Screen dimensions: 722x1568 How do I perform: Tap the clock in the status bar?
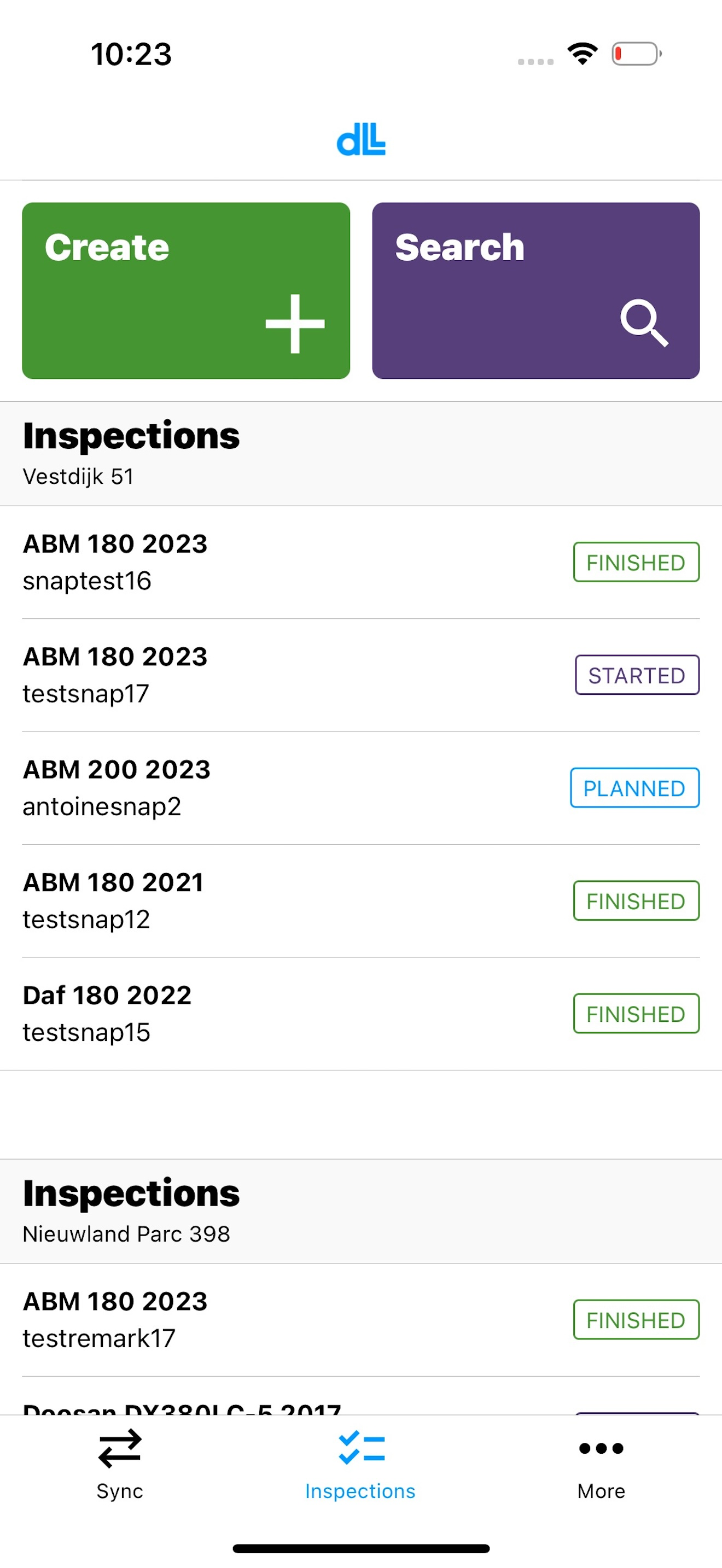tap(131, 55)
